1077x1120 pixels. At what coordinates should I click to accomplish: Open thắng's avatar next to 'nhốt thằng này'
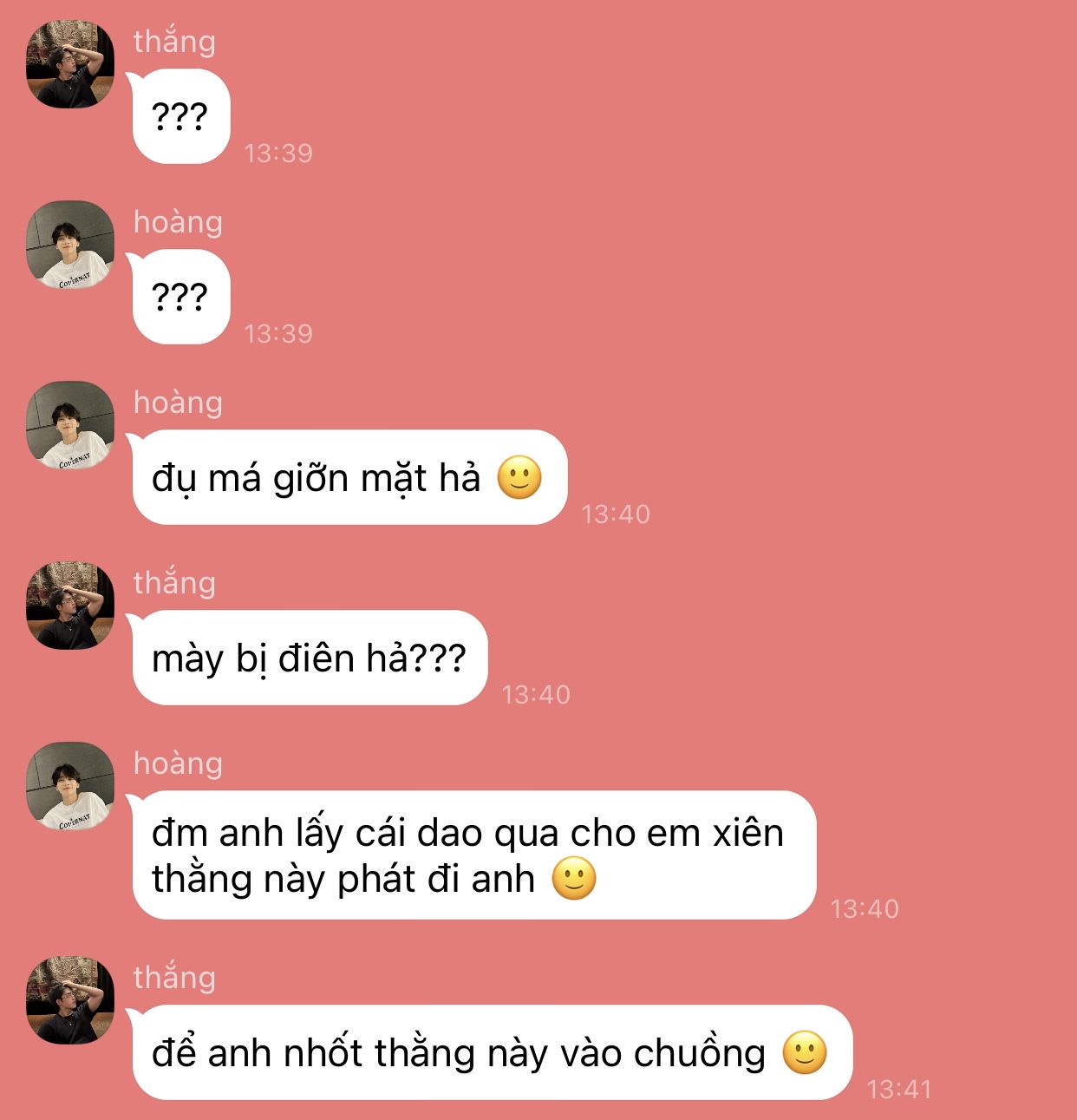click(x=70, y=1000)
